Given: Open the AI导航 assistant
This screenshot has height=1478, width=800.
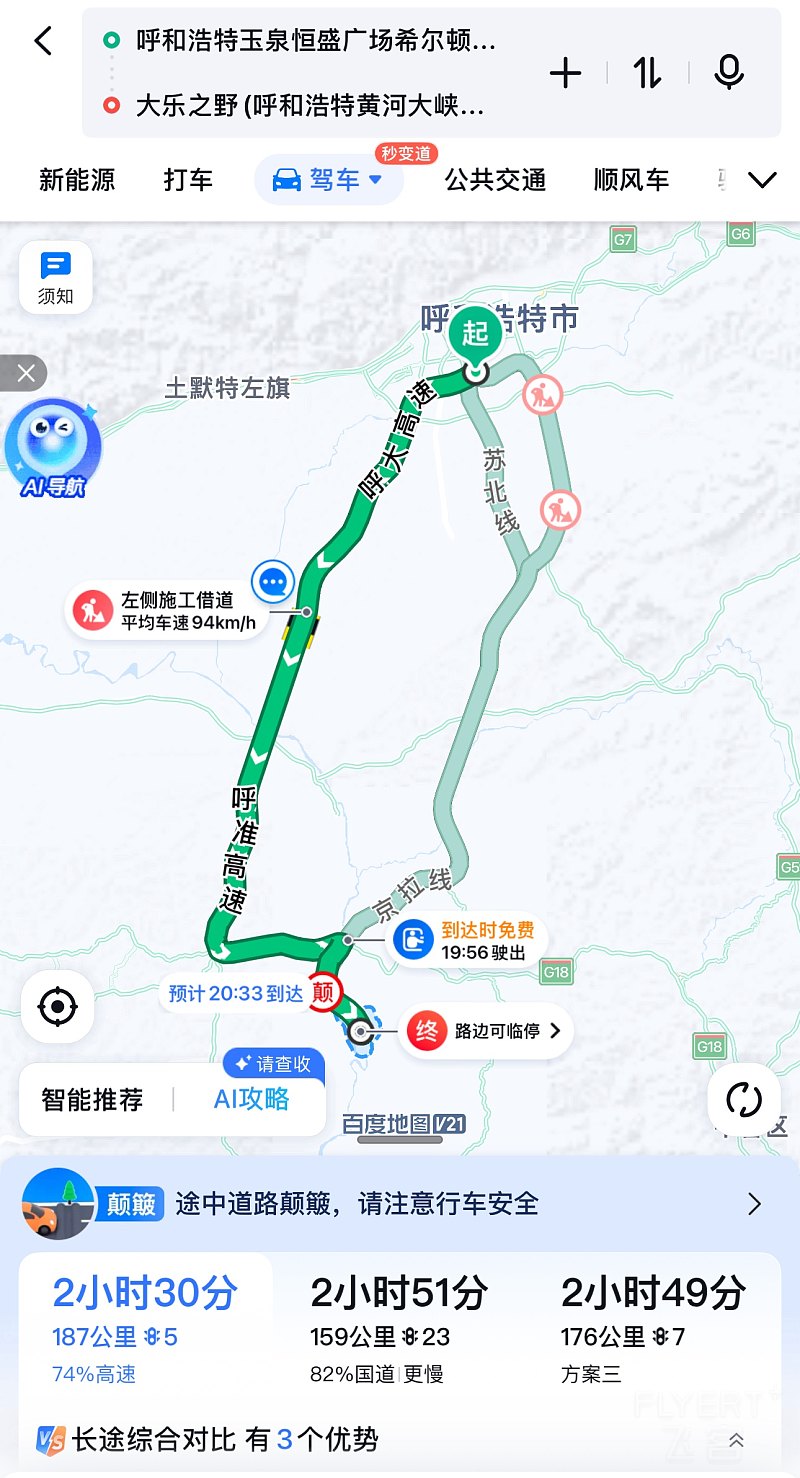Looking at the screenshot, I should pos(52,445).
